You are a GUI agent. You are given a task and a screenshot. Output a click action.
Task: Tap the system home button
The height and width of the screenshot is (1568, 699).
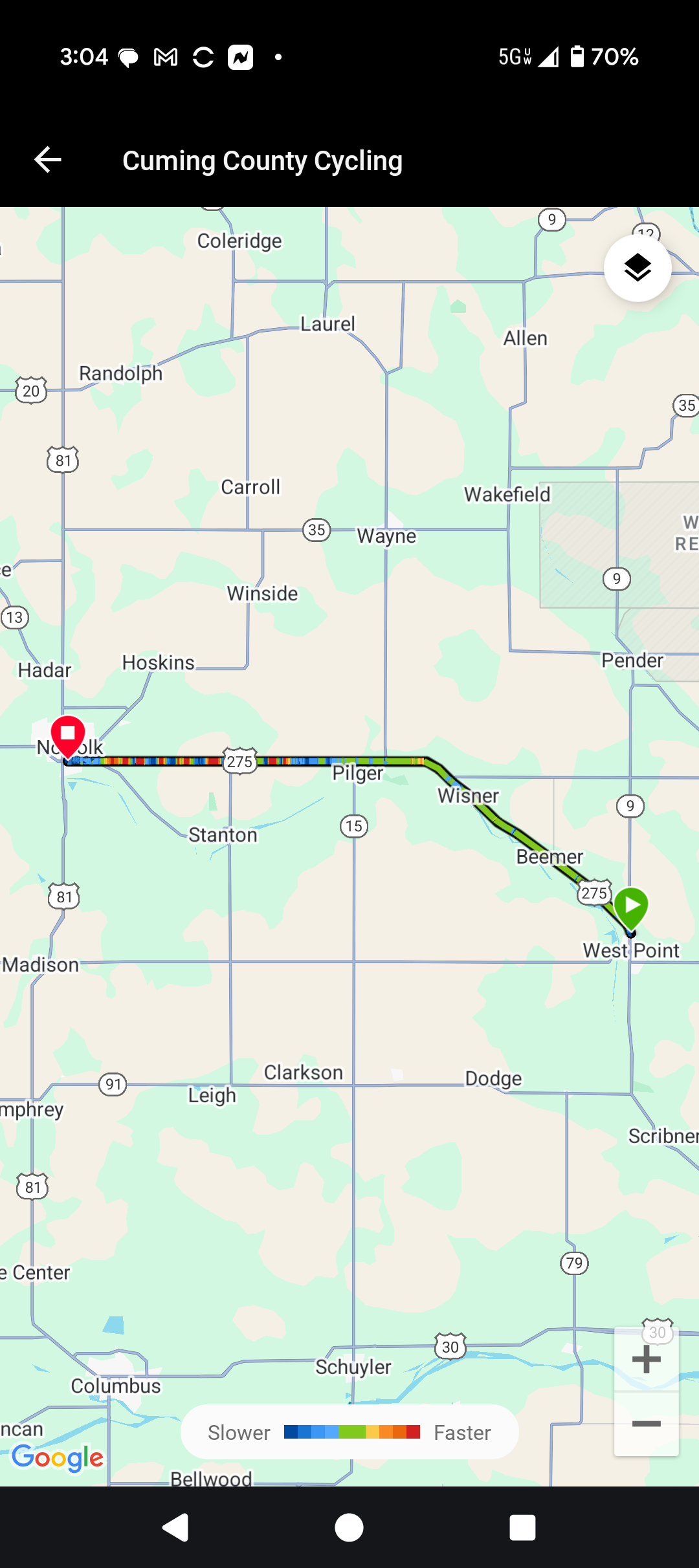pyautogui.click(x=349, y=1528)
